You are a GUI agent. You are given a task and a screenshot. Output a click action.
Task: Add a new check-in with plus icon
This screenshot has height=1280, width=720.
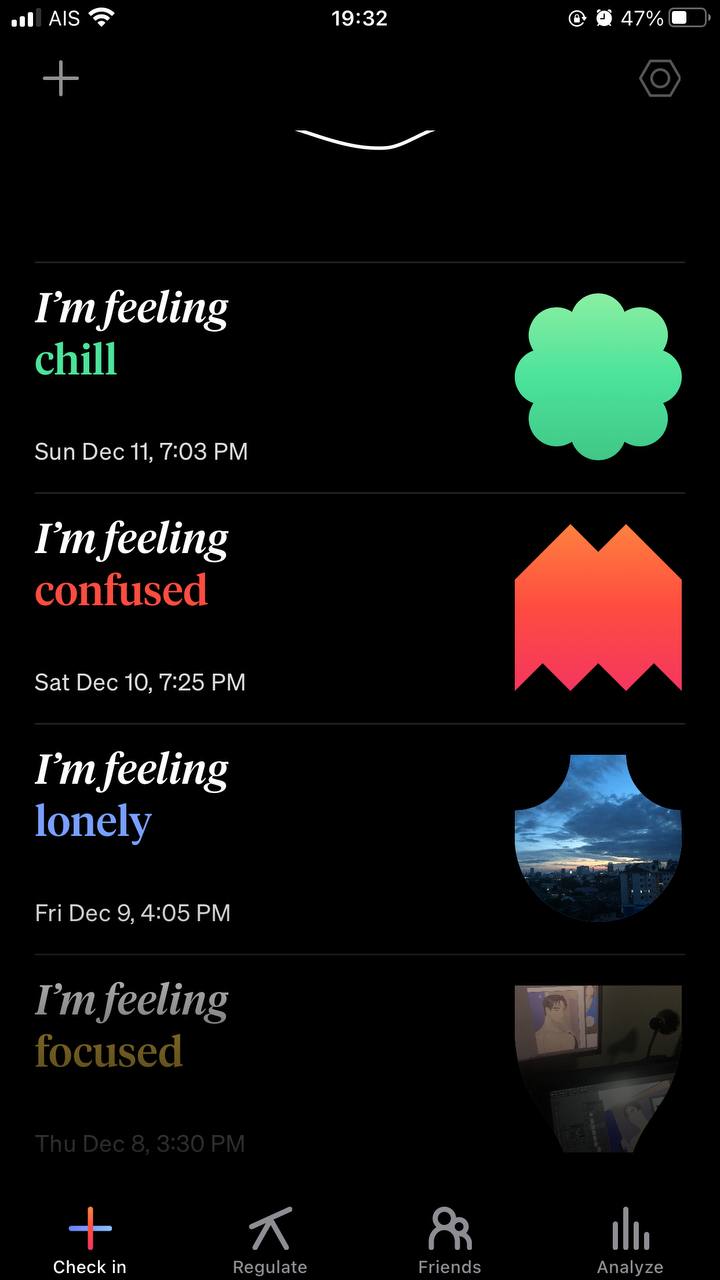[61, 78]
